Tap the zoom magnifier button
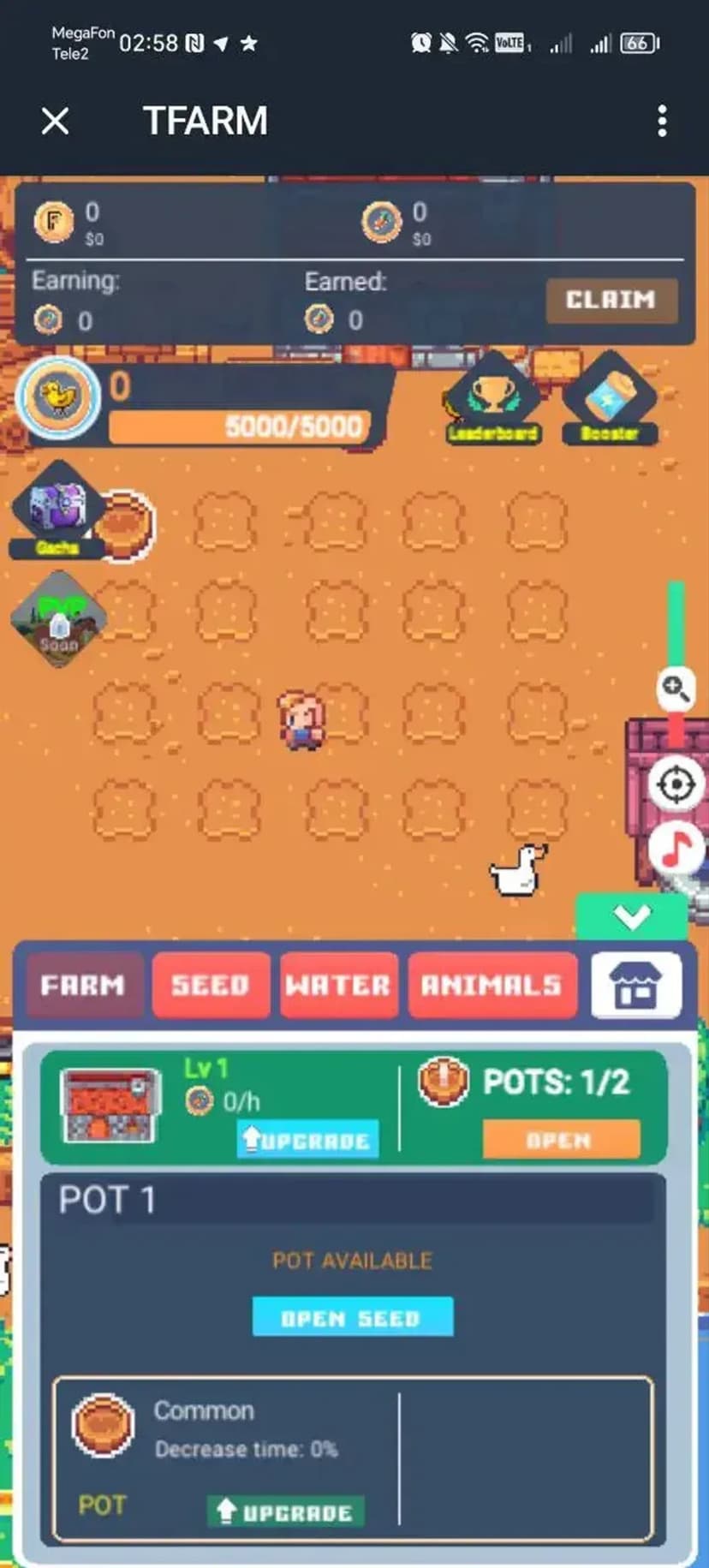 pos(675,688)
